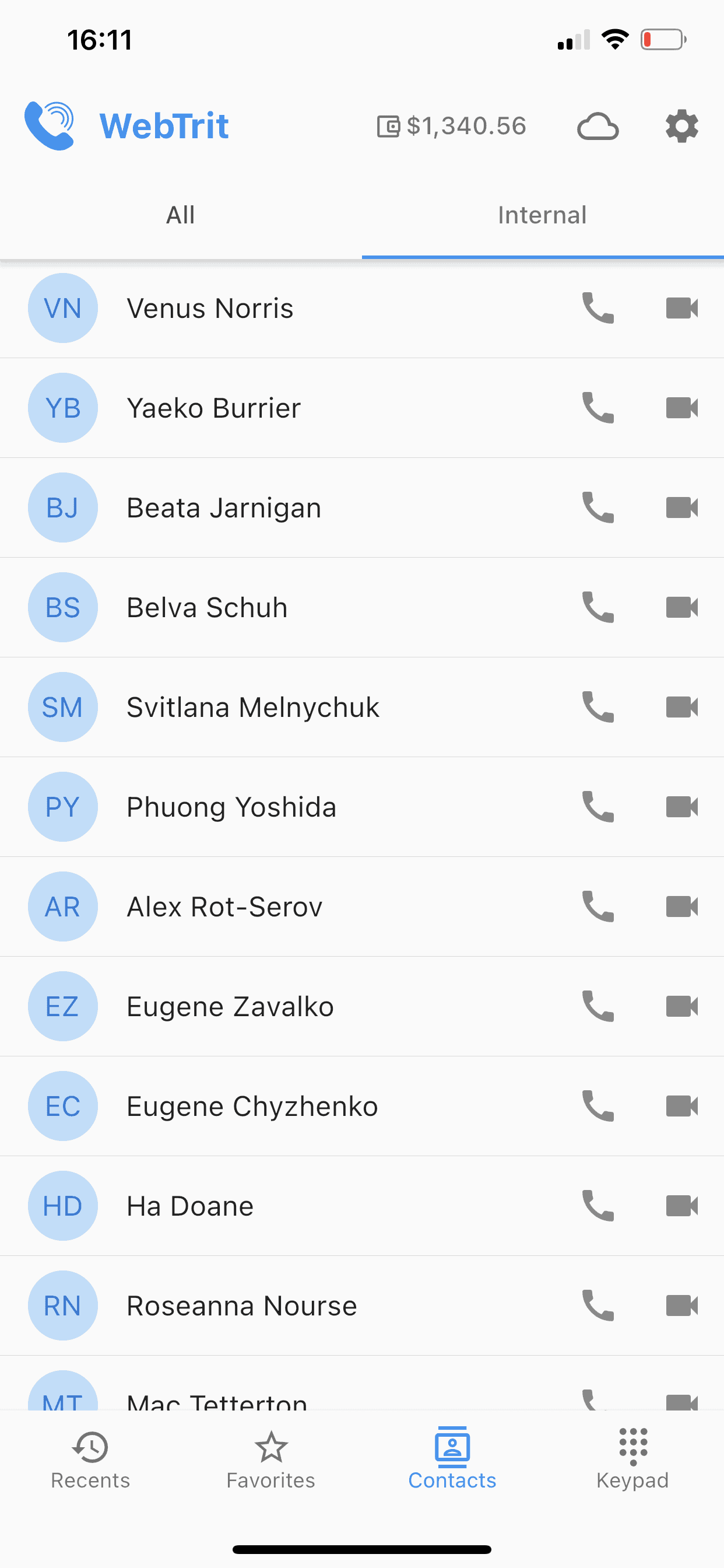Phone Belva Schuh

(x=598, y=607)
